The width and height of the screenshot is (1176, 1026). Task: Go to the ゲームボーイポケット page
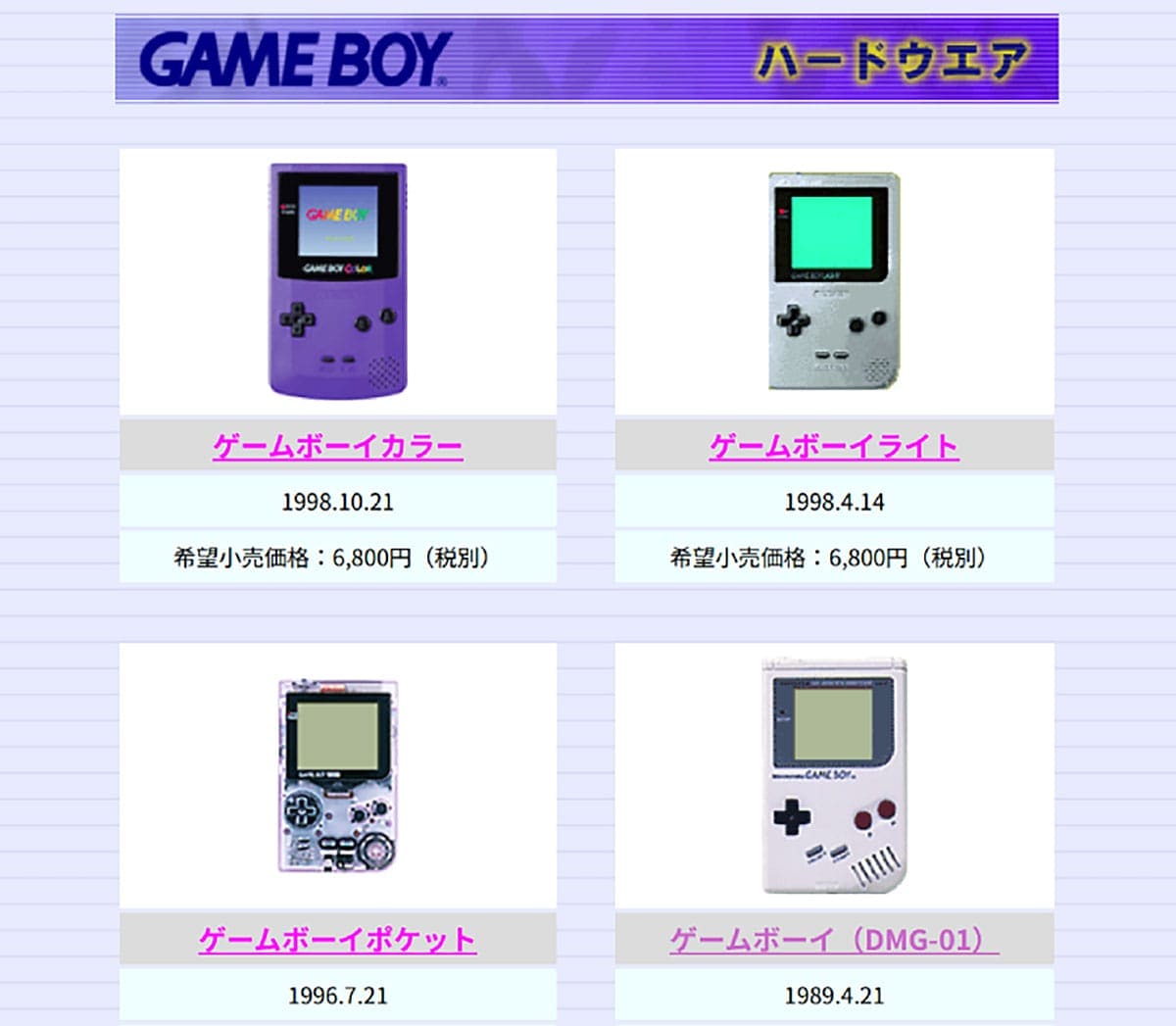point(337,940)
